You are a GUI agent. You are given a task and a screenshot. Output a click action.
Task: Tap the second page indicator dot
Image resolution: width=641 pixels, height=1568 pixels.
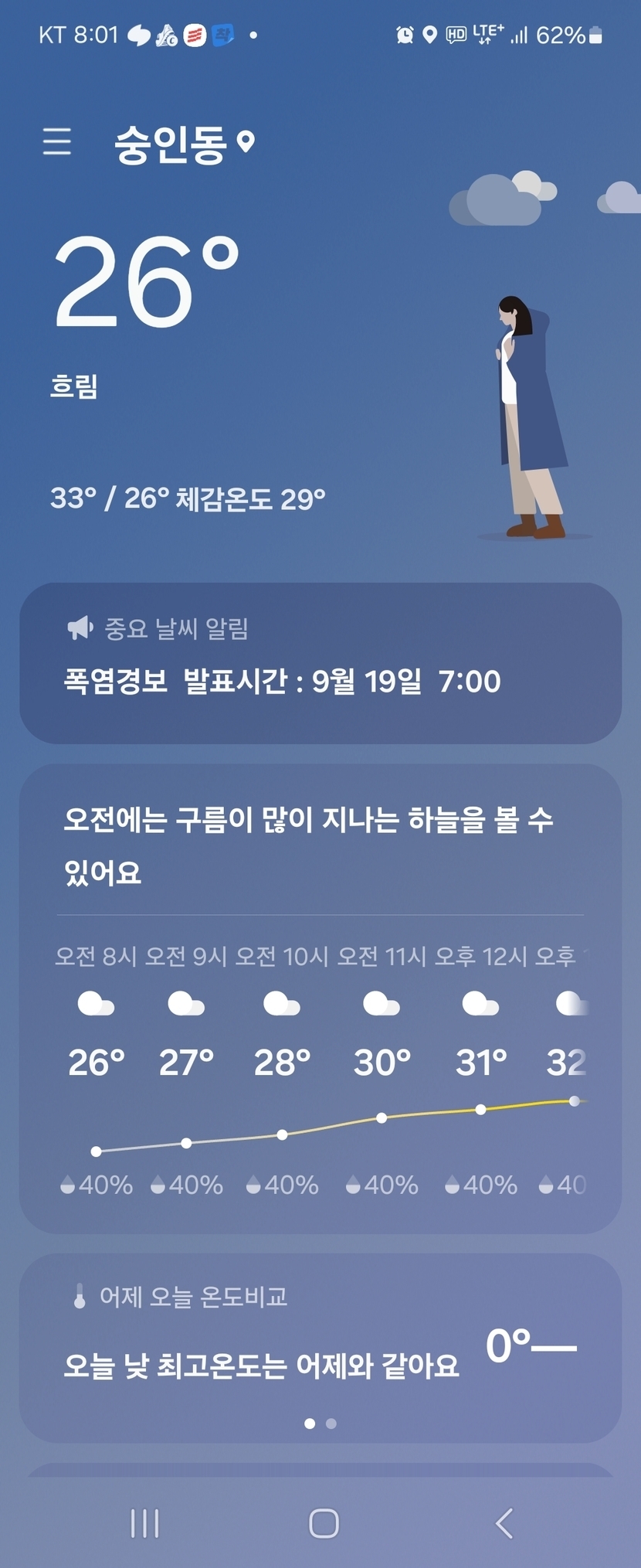coord(331,1423)
